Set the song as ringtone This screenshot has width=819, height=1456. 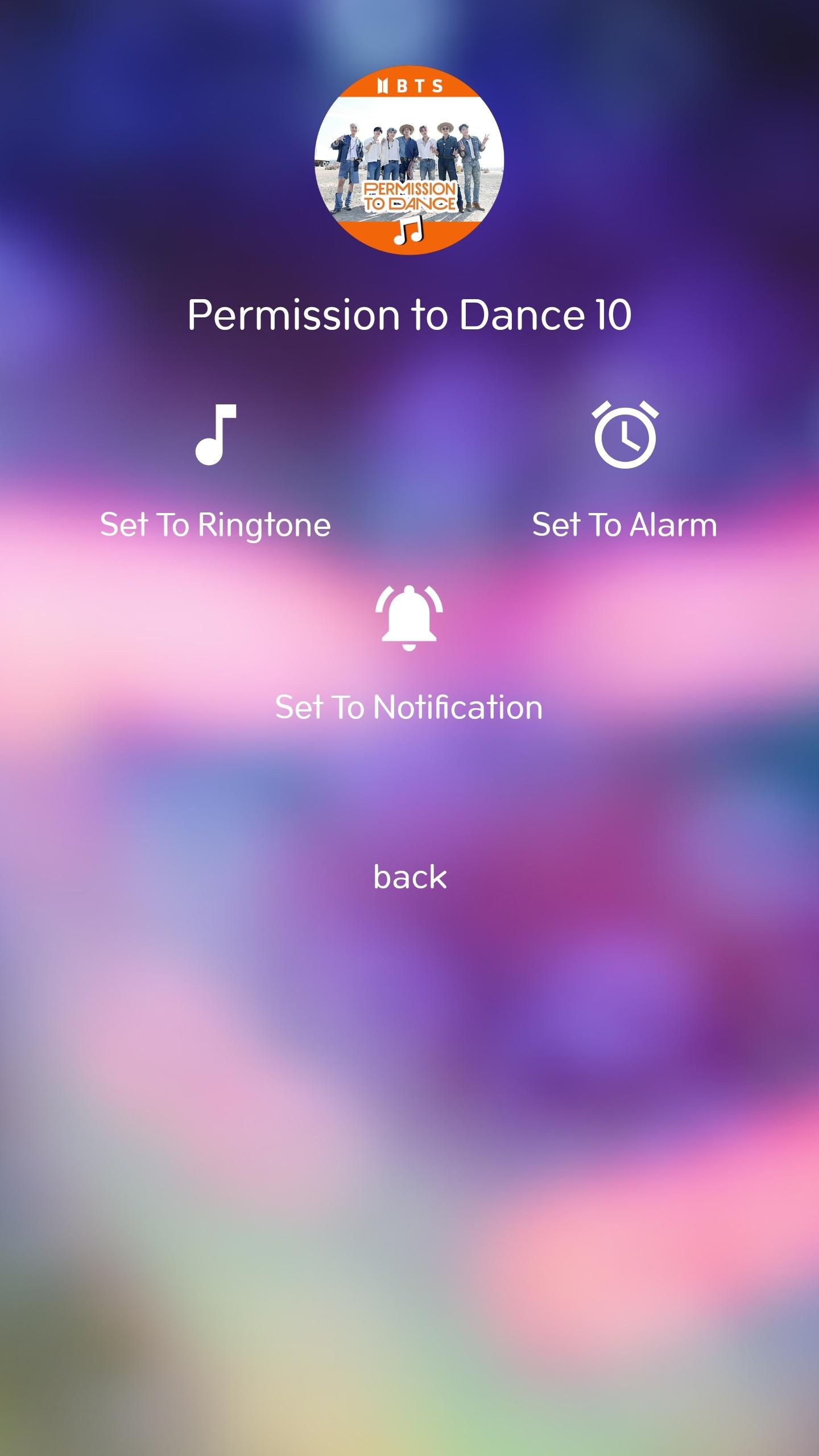click(x=216, y=471)
